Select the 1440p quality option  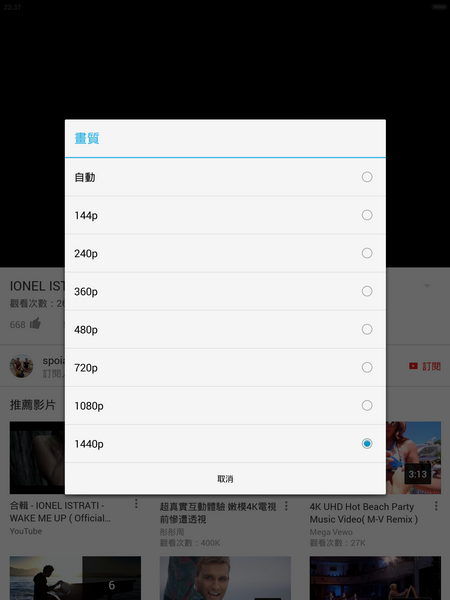coord(225,443)
